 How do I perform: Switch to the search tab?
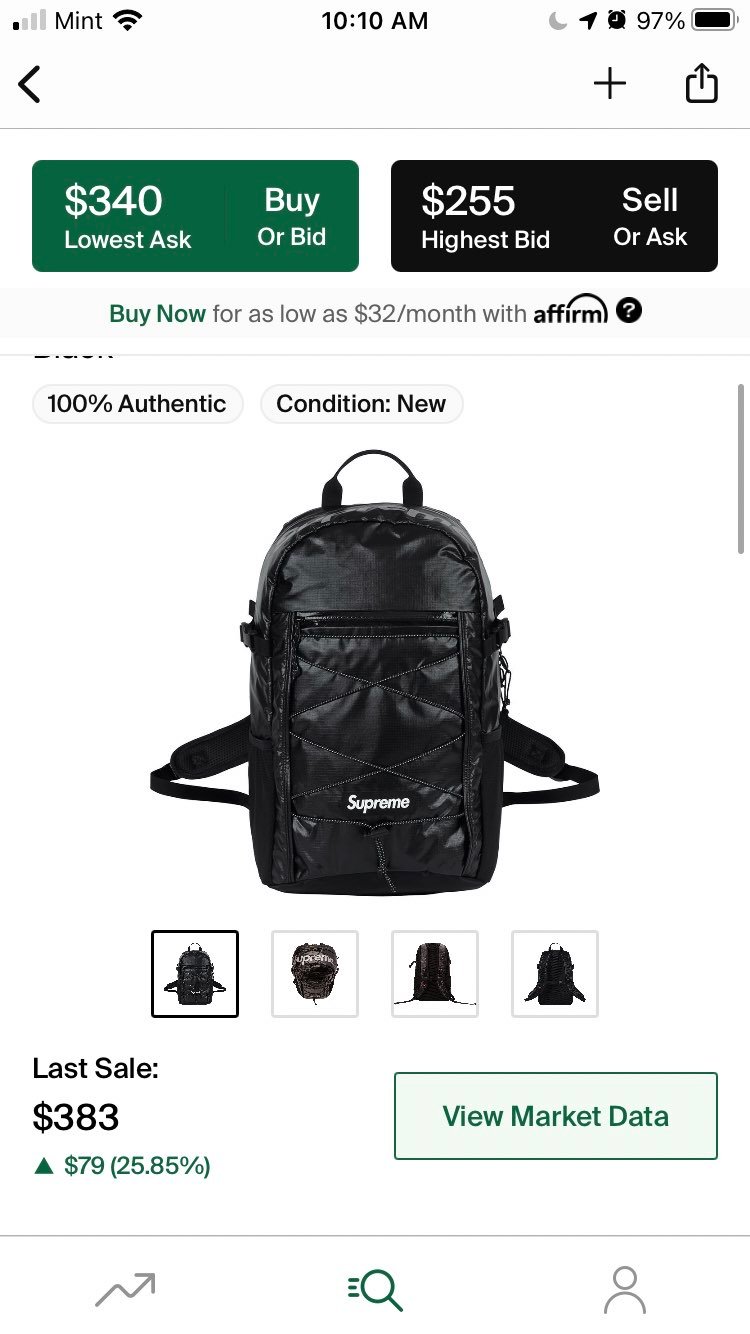[375, 1289]
